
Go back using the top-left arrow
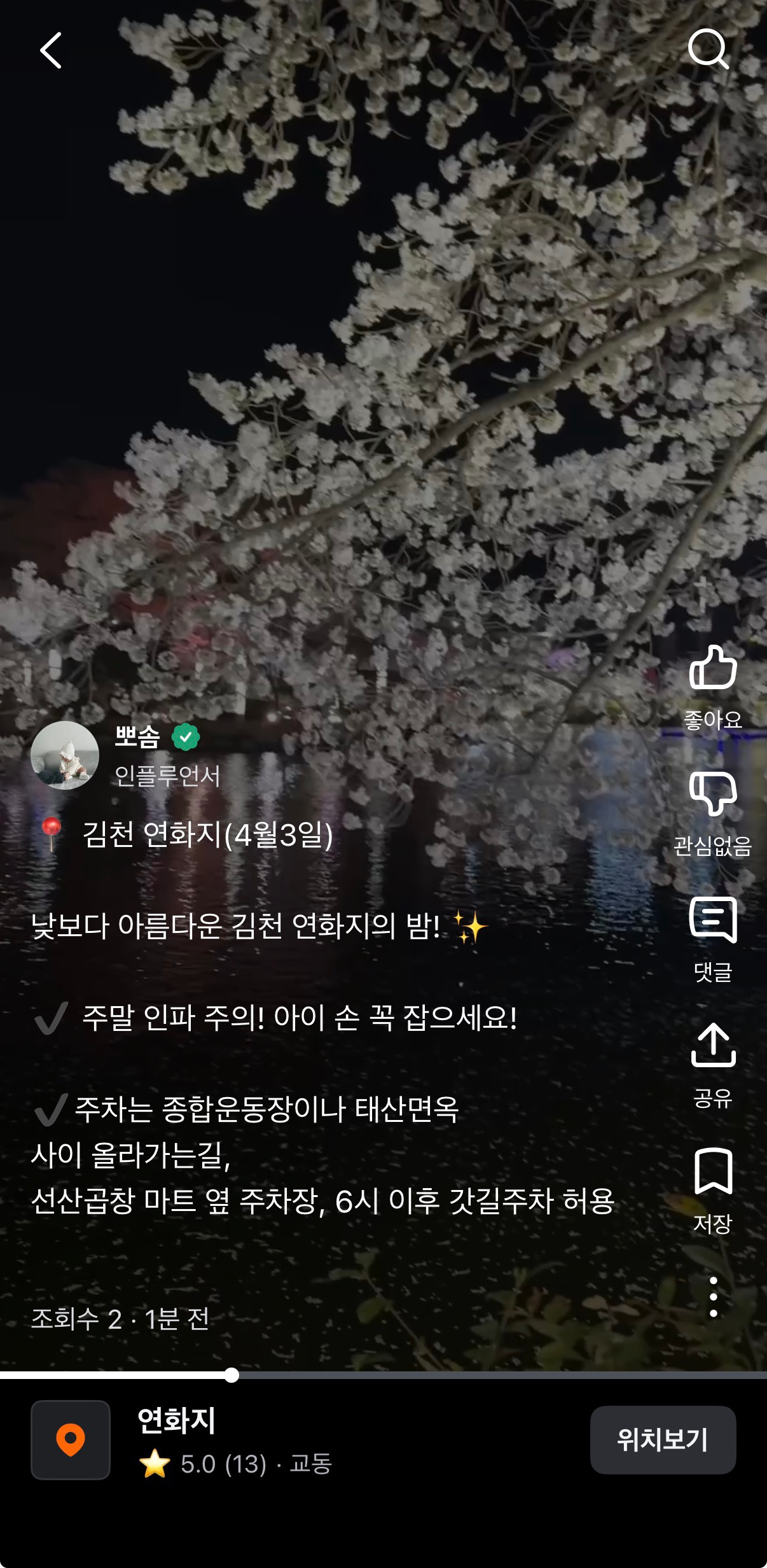point(51,50)
